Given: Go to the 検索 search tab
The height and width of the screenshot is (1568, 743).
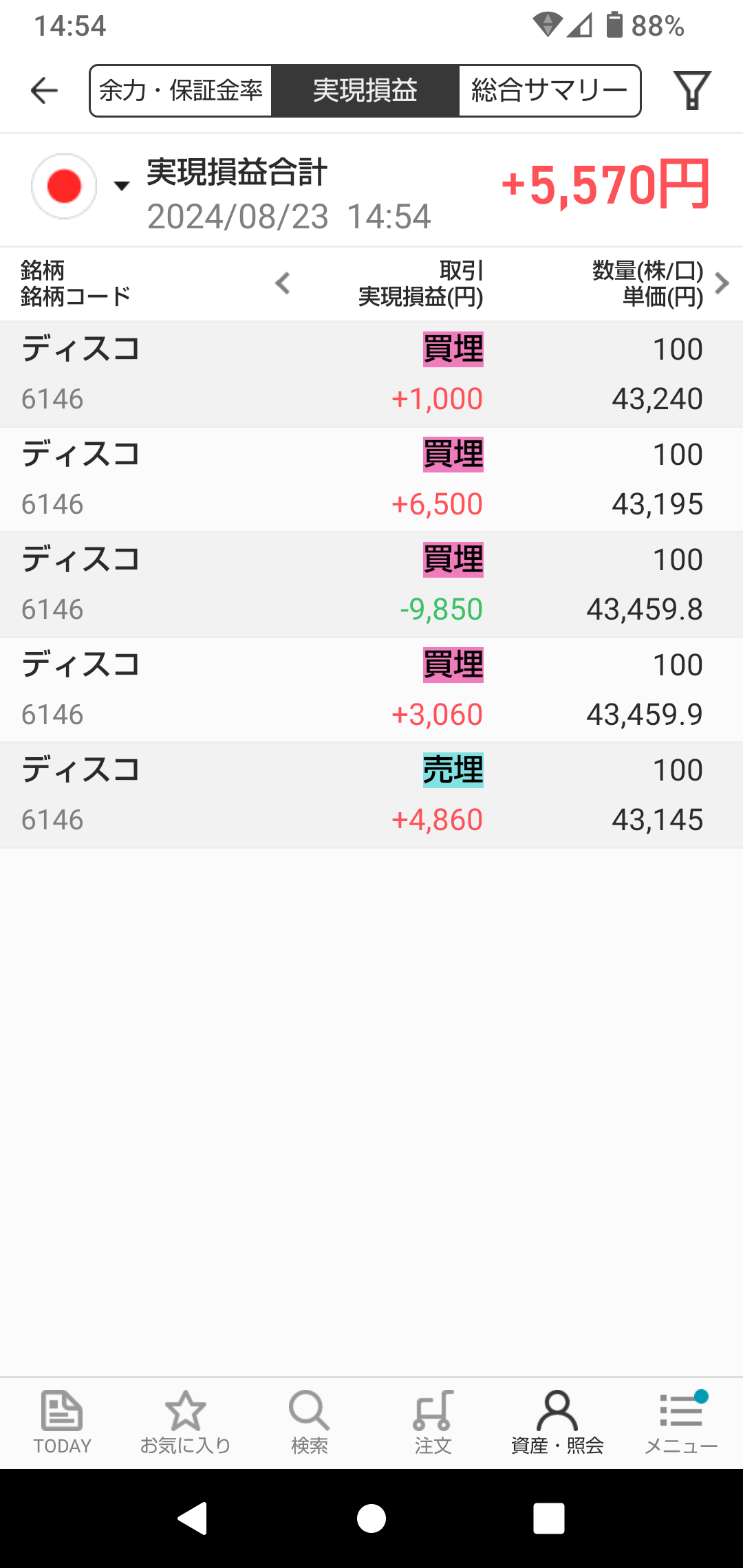Looking at the screenshot, I should pyautogui.click(x=310, y=1422).
